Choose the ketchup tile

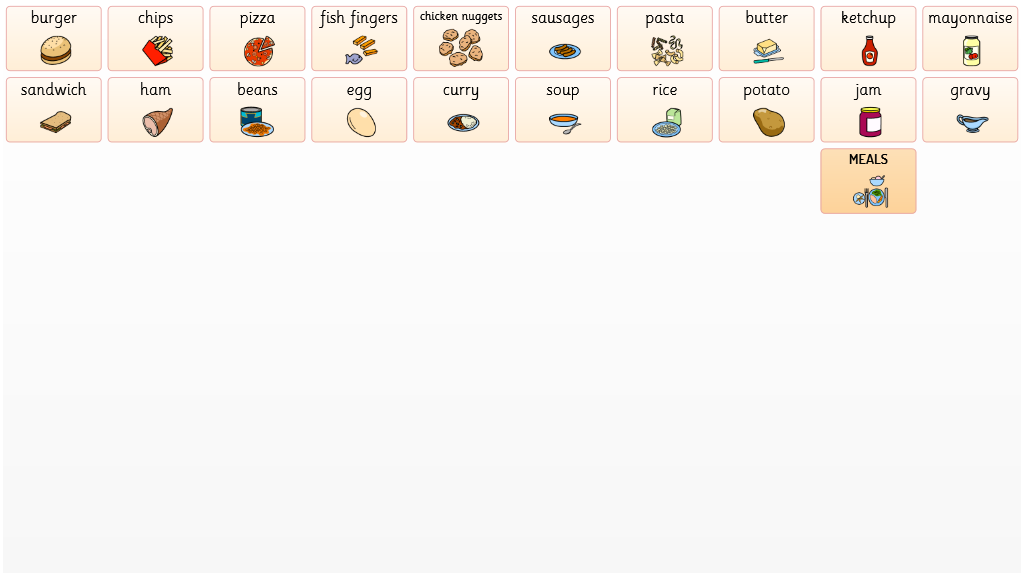868,39
